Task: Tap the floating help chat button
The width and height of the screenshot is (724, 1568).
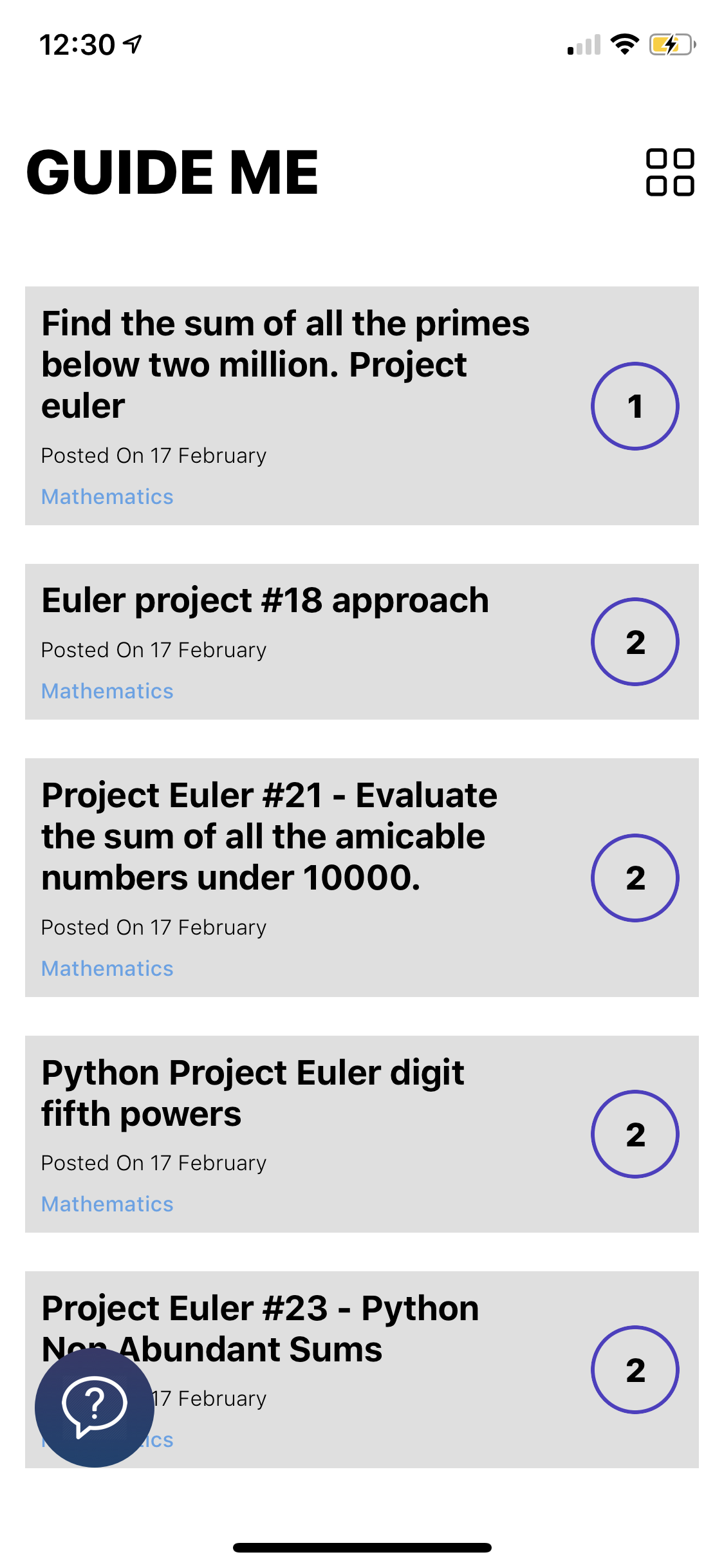Action: (x=95, y=1407)
